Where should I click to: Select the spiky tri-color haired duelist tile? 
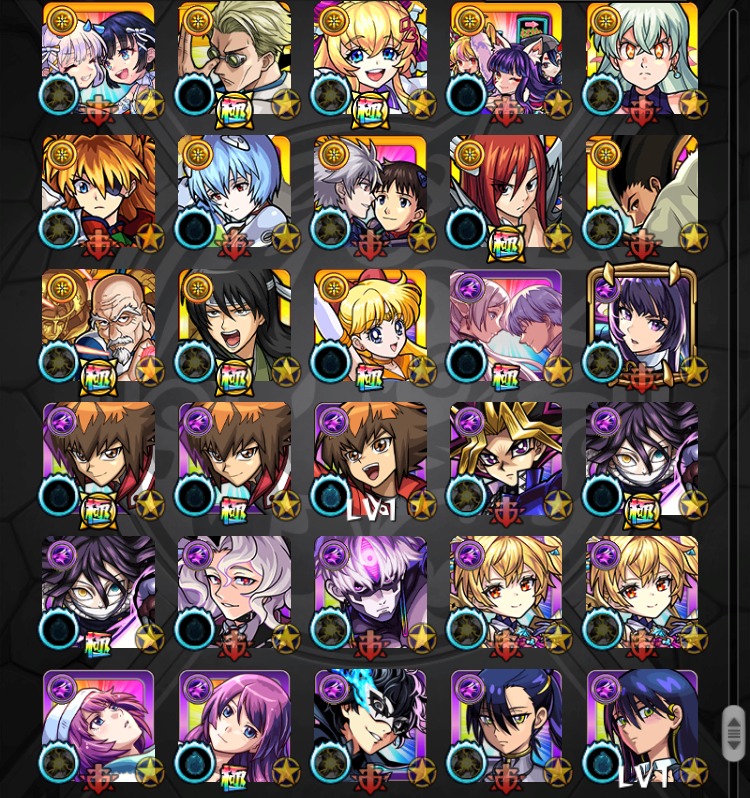point(506,458)
